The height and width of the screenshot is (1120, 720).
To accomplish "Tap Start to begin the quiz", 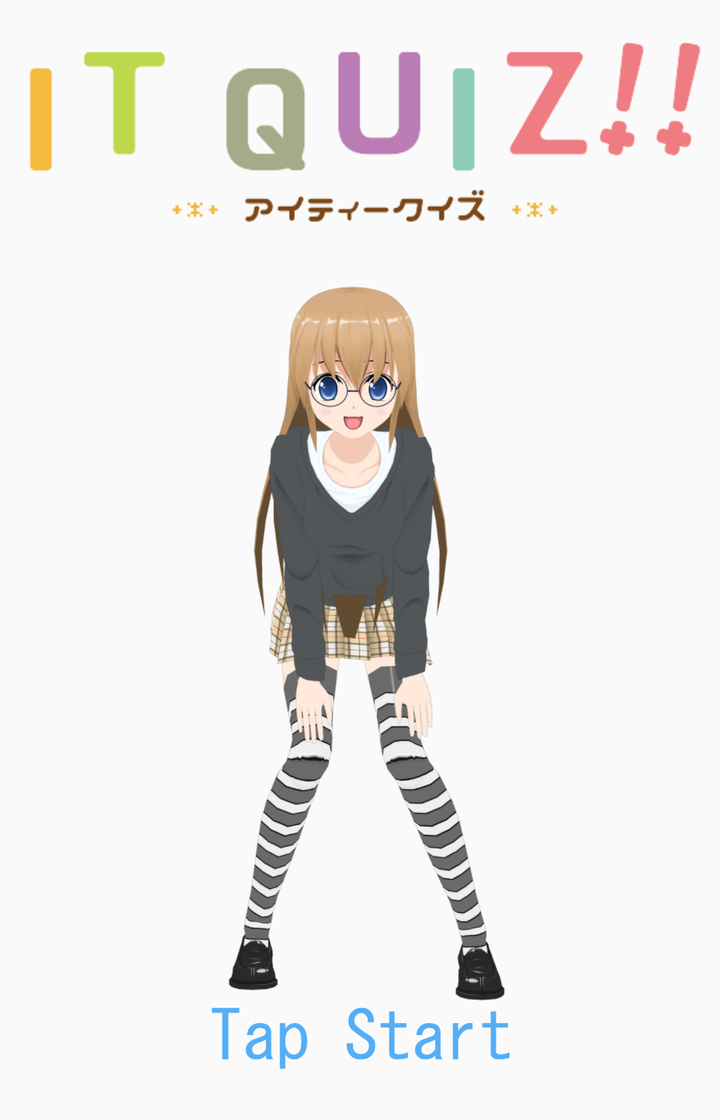I will point(361,1036).
